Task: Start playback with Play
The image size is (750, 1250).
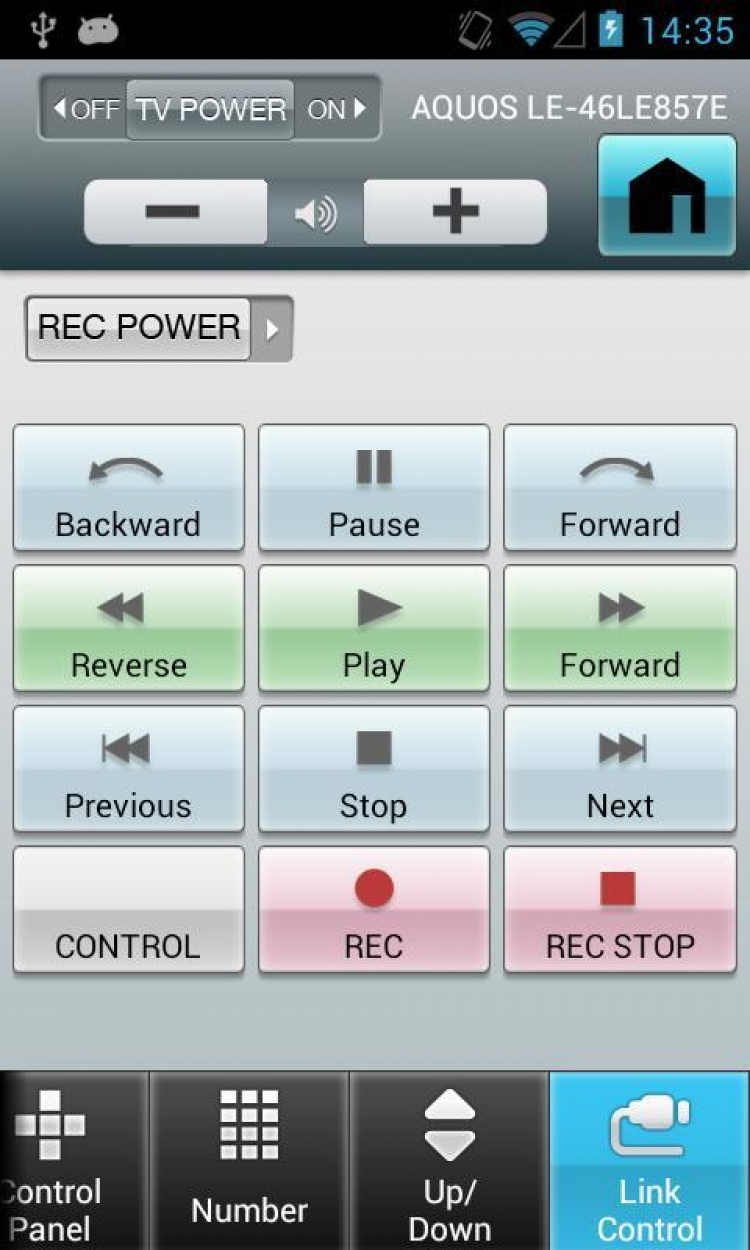Action: (374, 629)
